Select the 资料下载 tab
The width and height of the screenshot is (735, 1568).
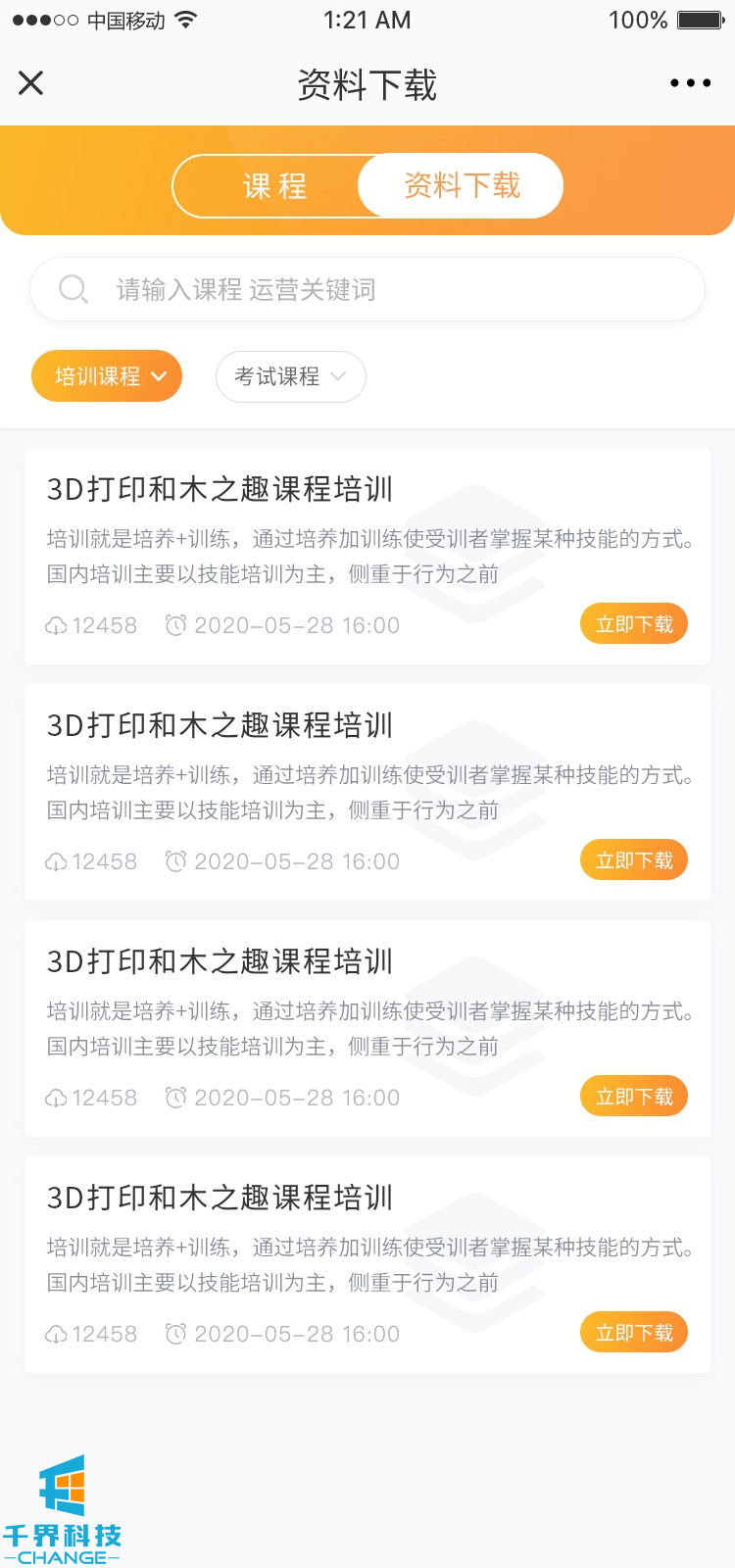click(462, 185)
